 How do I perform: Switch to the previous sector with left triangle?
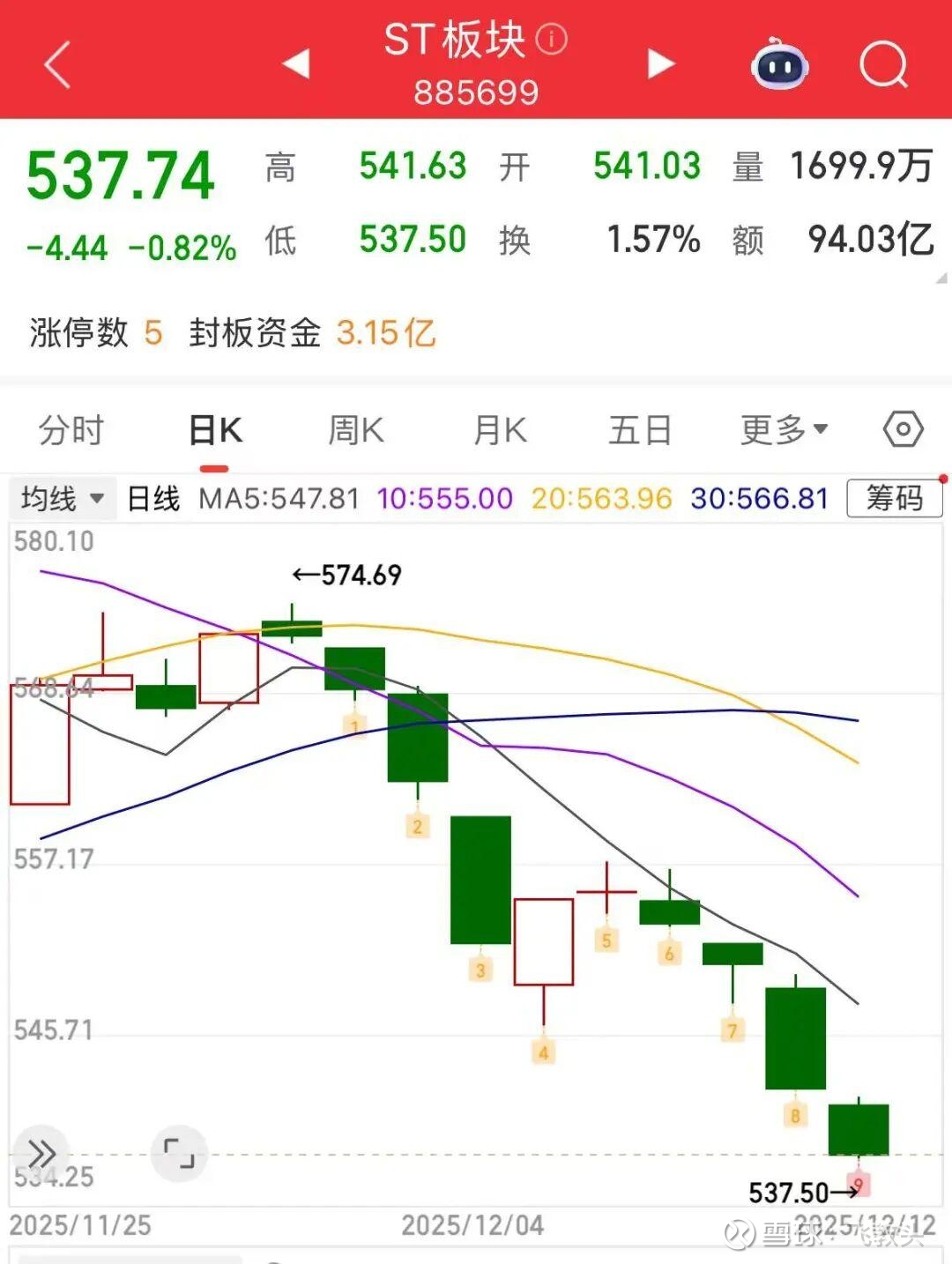point(296,63)
